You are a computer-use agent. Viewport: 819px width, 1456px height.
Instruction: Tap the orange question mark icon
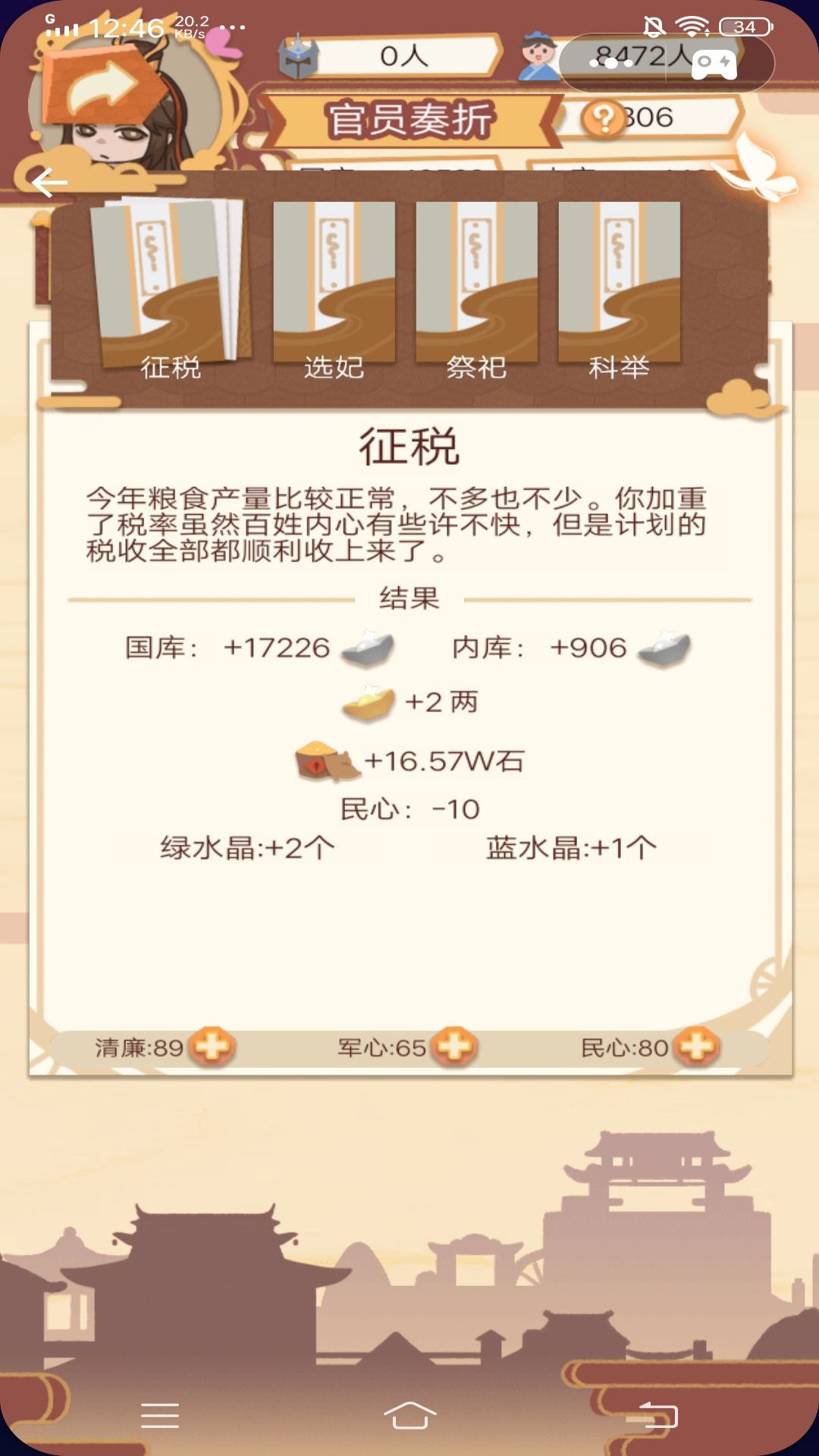click(603, 118)
